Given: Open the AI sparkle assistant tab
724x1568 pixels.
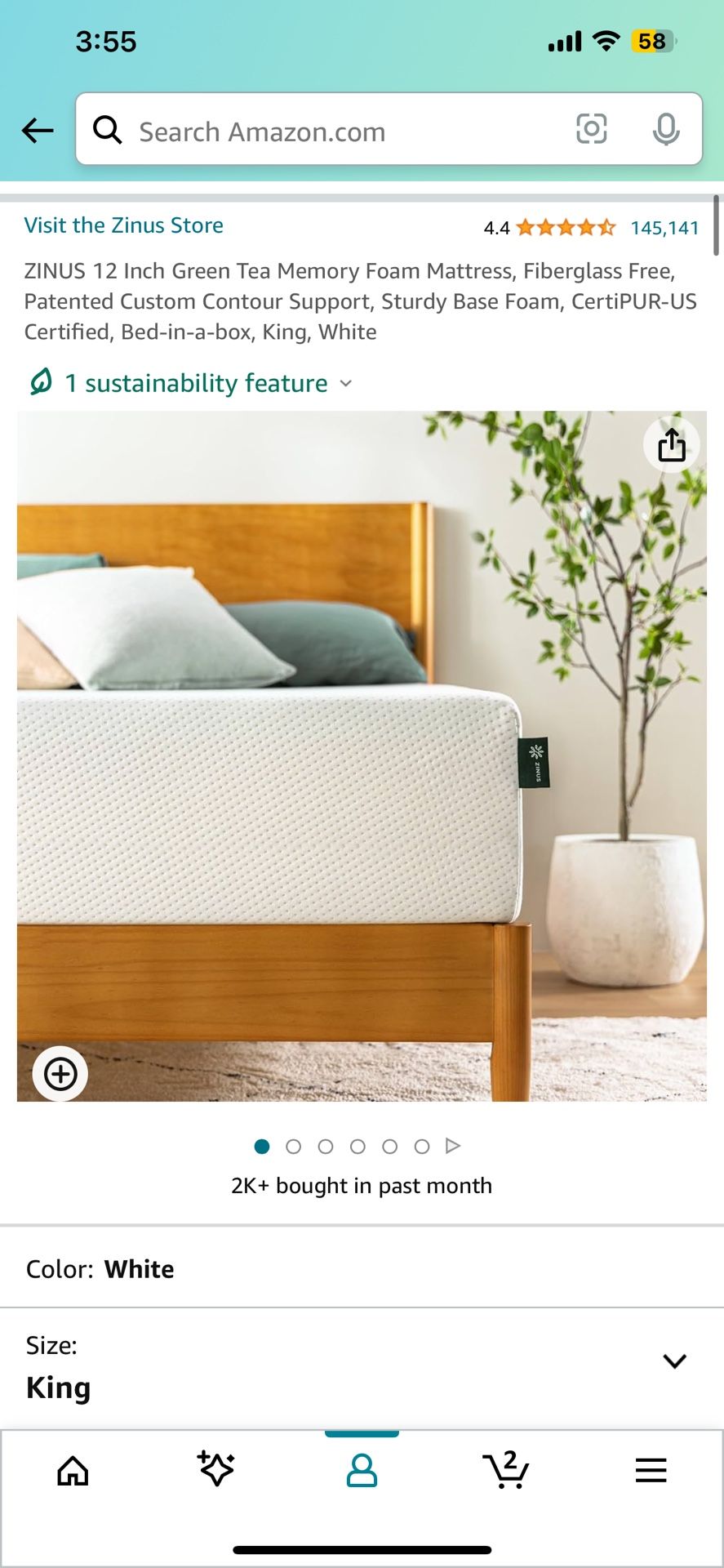Looking at the screenshot, I should click(x=216, y=1468).
